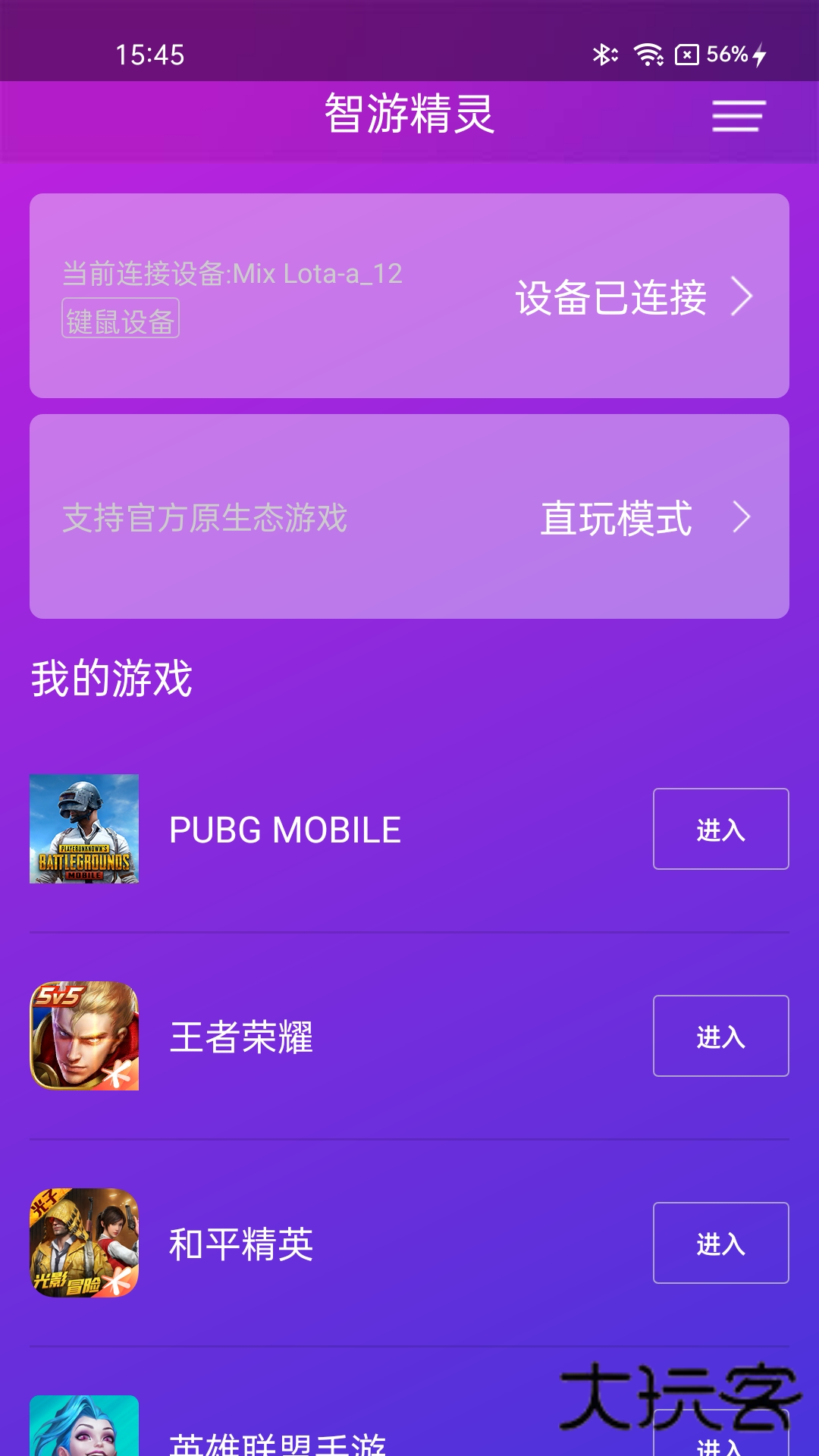Image resolution: width=819 pixels, height=1456 pixels.
Task: Select the 王者荣耀 game icon
Action: pyautogui.click(x=84, y=1036)
